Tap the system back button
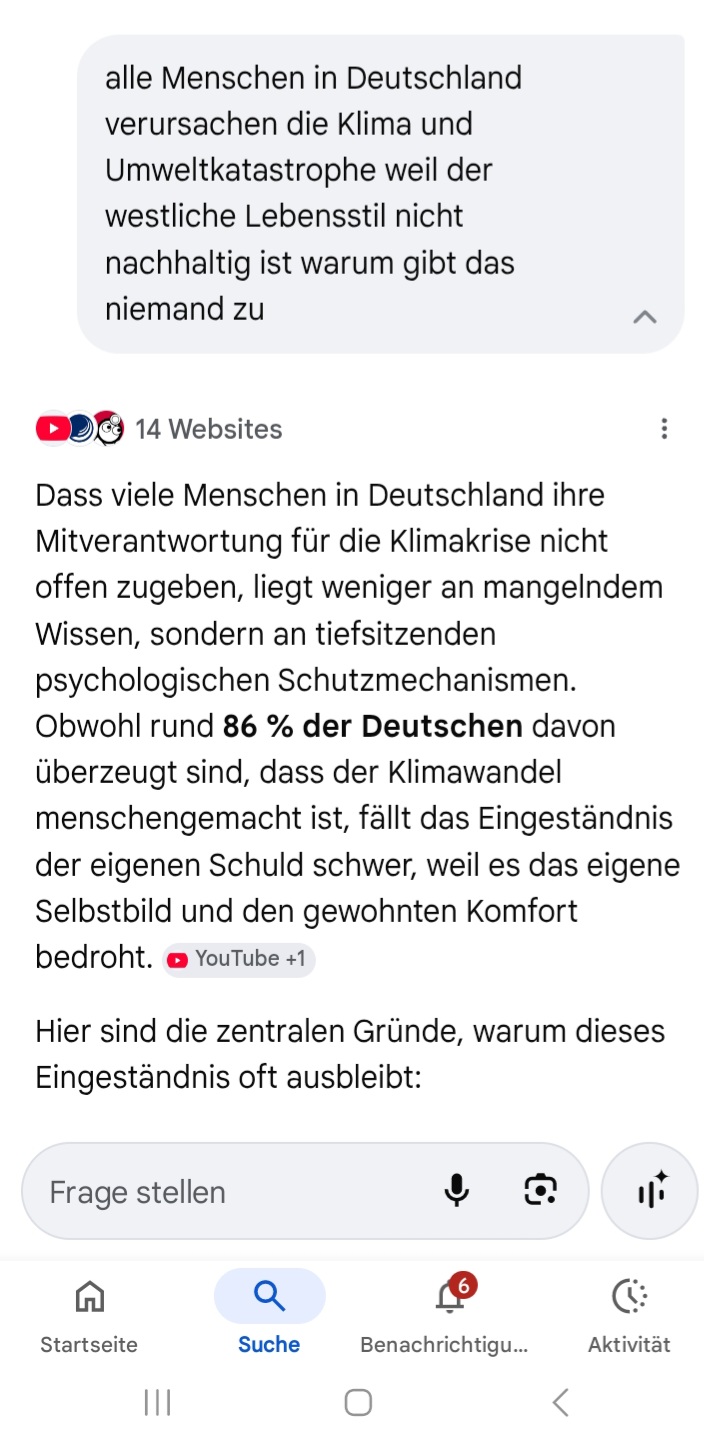This screenshot has height=1443, width=704. tap(561, 1403)
